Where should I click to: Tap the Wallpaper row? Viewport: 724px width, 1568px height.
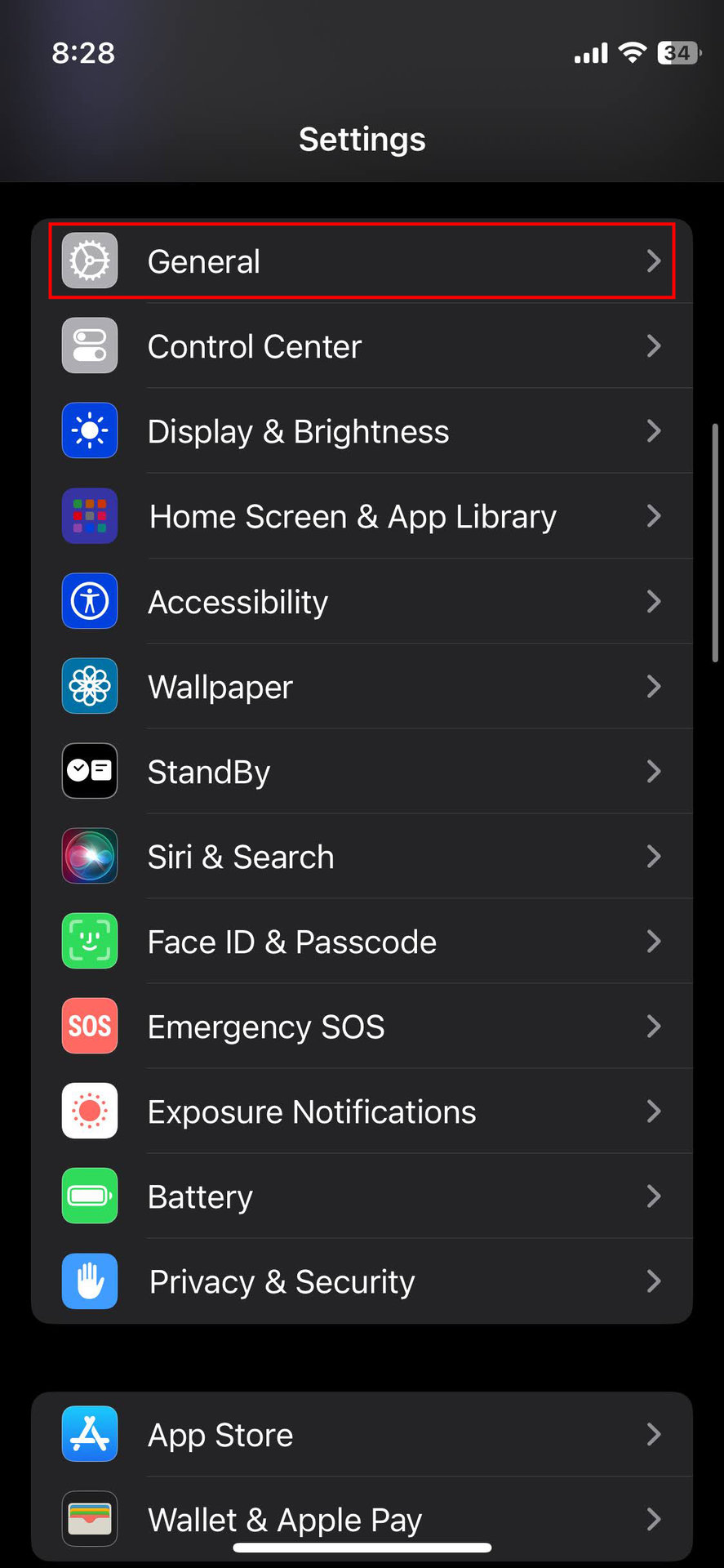point(362,687)
